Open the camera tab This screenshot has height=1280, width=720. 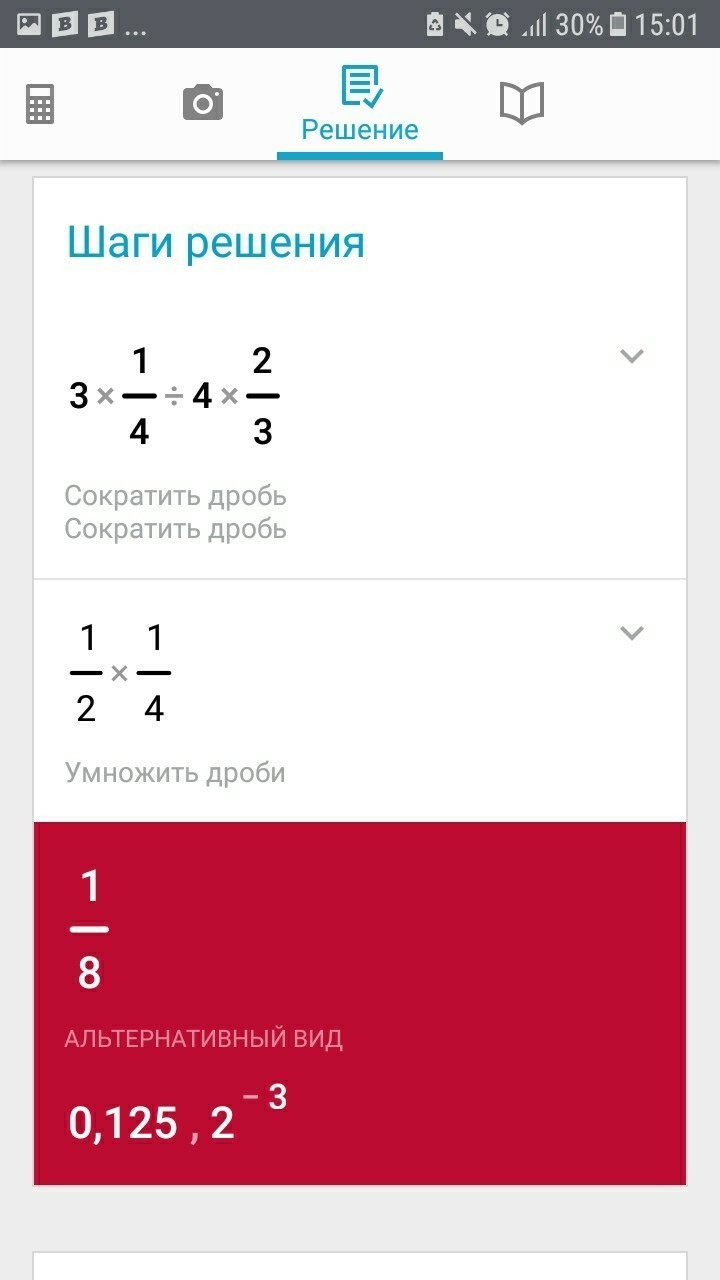coord(203,103)
